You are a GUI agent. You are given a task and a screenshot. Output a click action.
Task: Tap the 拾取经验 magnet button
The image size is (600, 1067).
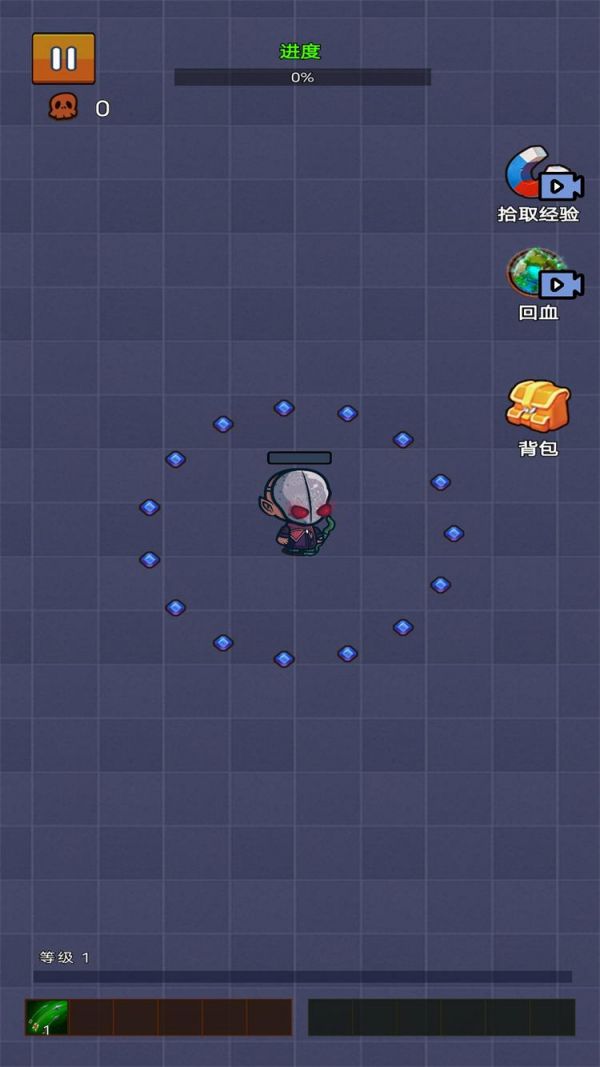point(541,176)
